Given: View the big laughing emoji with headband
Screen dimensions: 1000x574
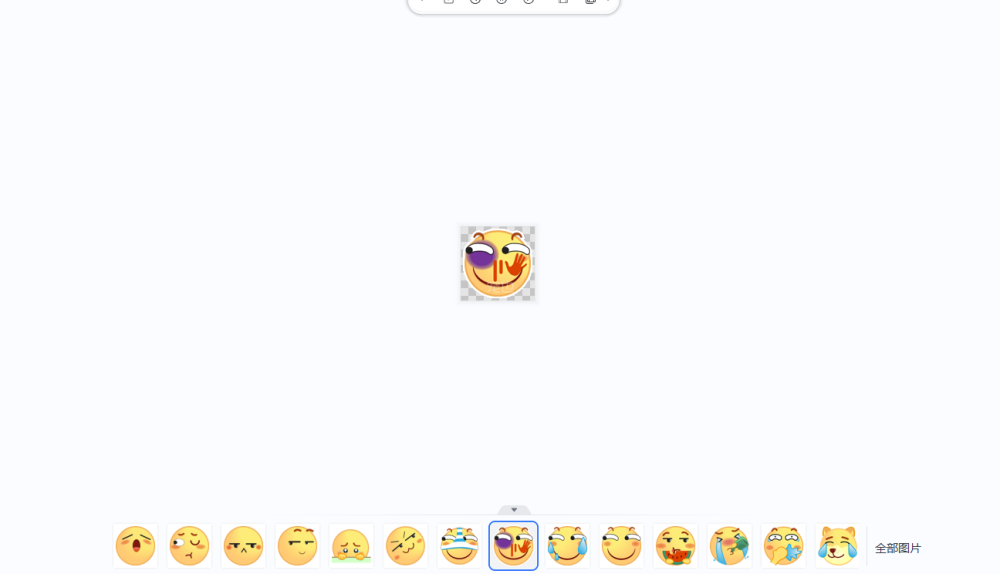Looking at the screenshot, I should [459, 546].
